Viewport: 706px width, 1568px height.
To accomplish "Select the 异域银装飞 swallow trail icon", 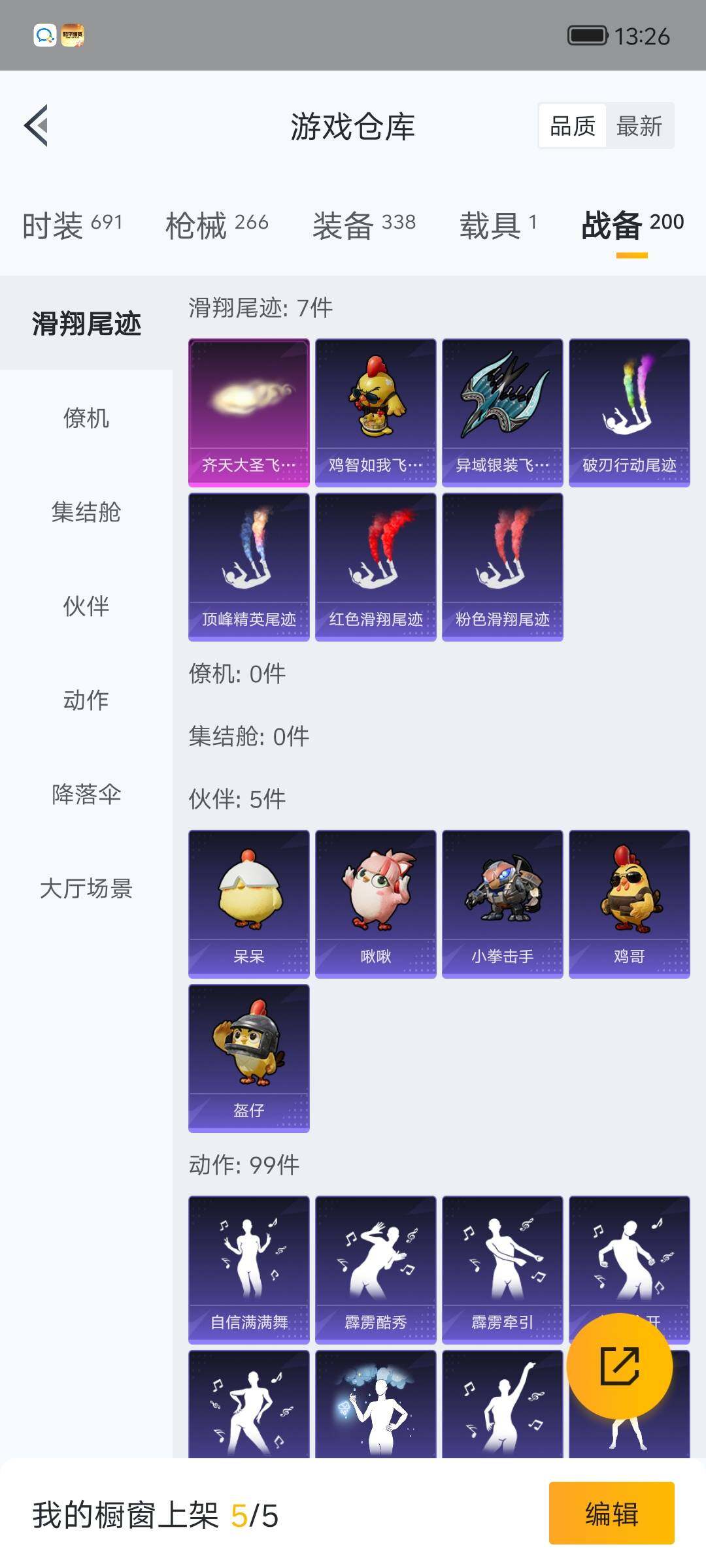I will coord(503,410).
